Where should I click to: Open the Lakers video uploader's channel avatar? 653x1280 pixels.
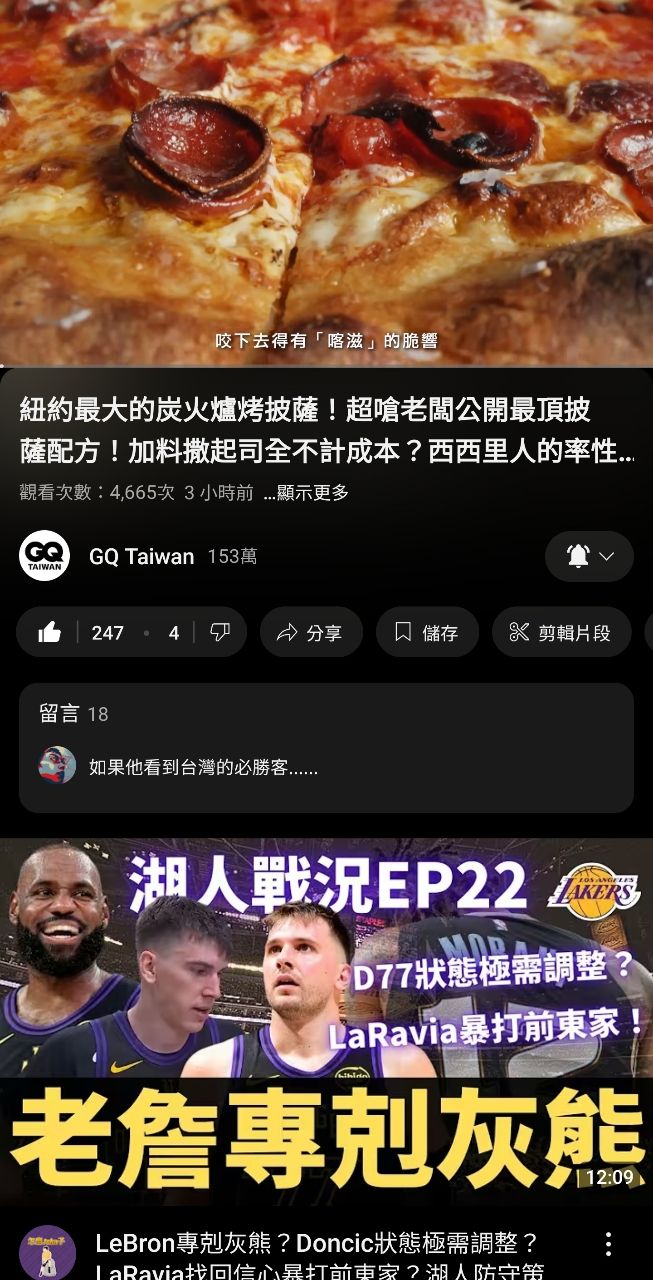pyautogui.click(x=47, y=1252)
